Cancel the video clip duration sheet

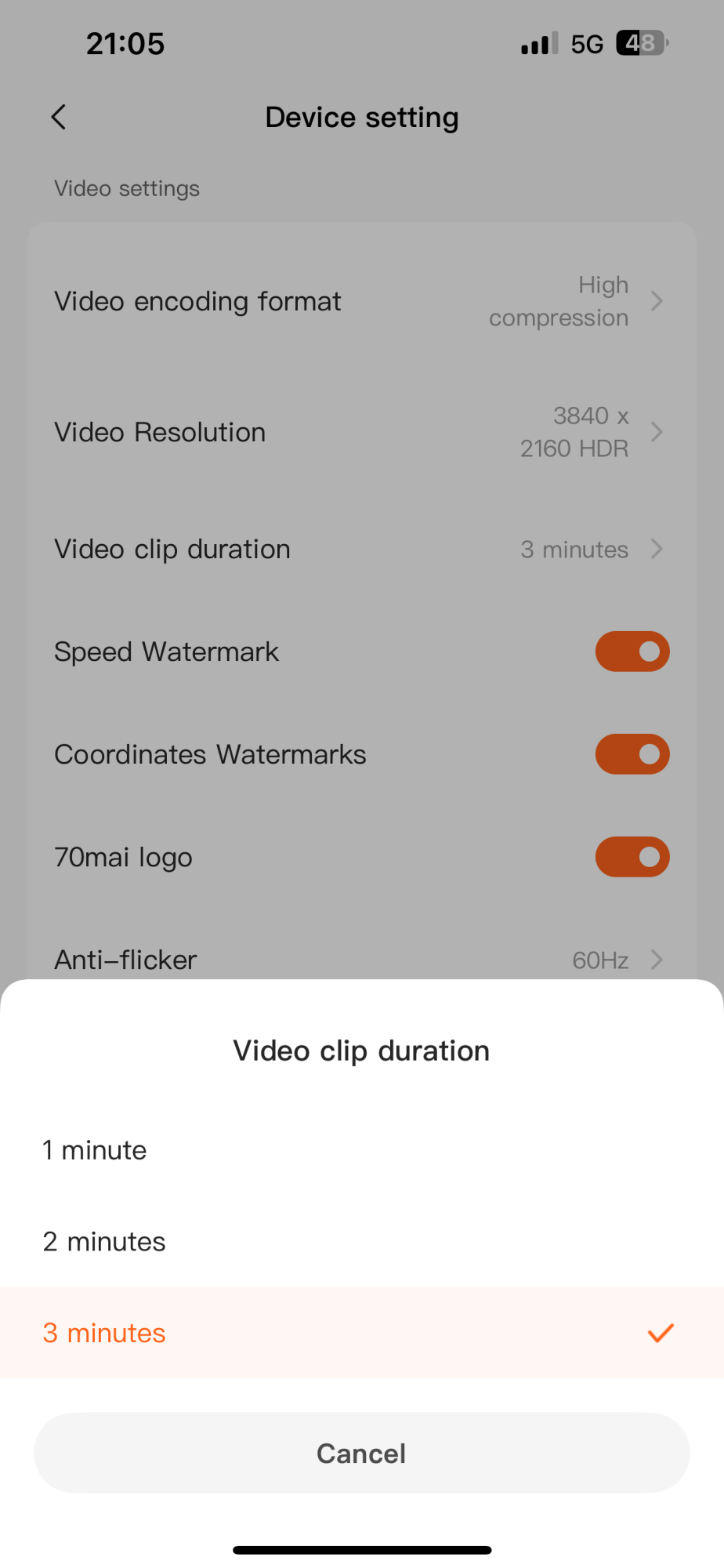(x=361, y=1454)
